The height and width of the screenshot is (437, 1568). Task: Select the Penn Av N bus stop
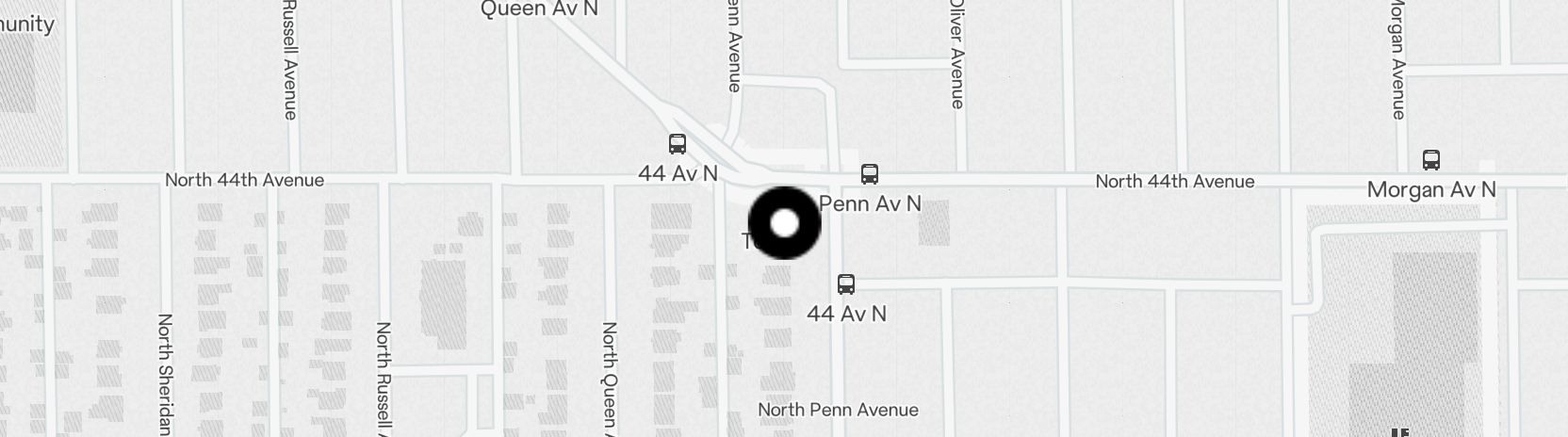pyautogui.click(x=870, y=174)
